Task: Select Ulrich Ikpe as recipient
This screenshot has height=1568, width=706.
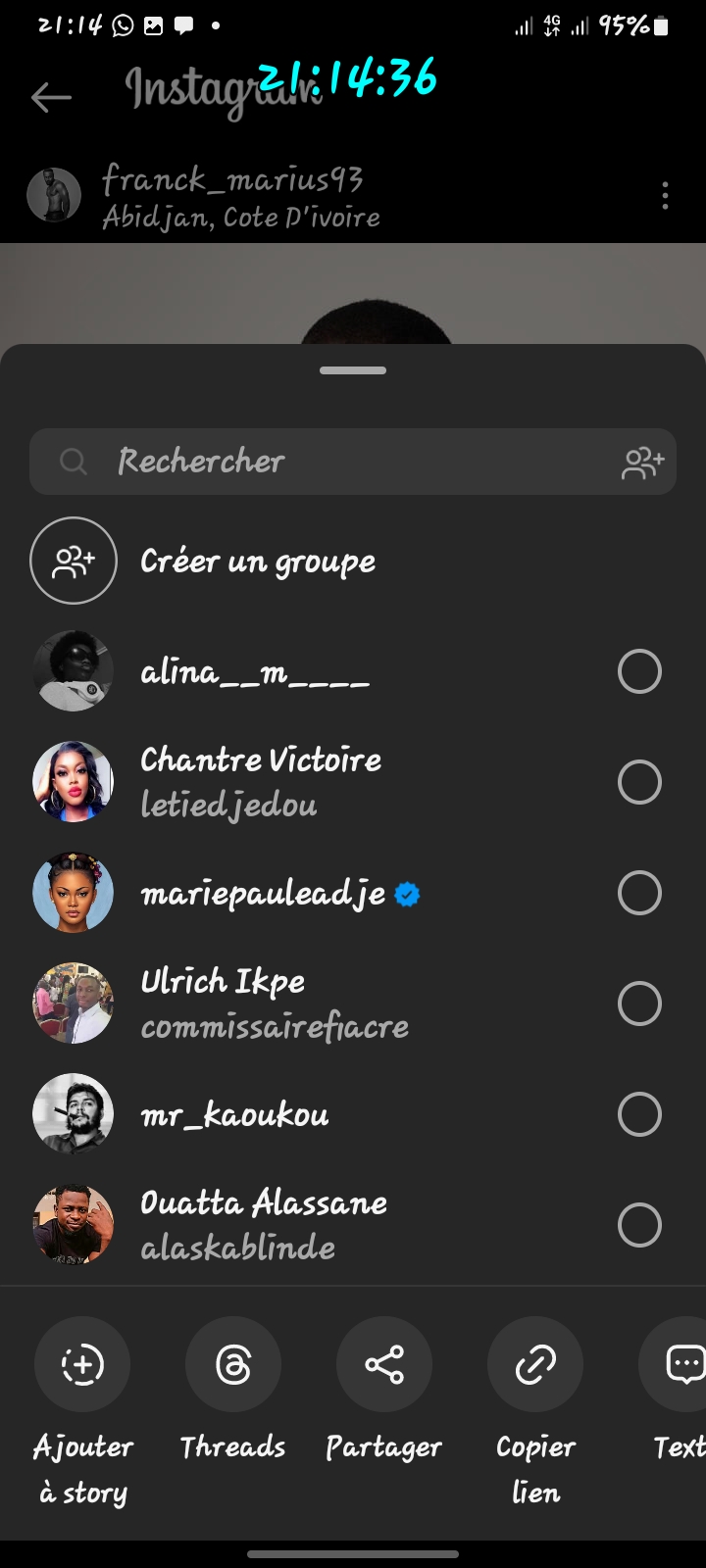Action: coord(639,1004)
